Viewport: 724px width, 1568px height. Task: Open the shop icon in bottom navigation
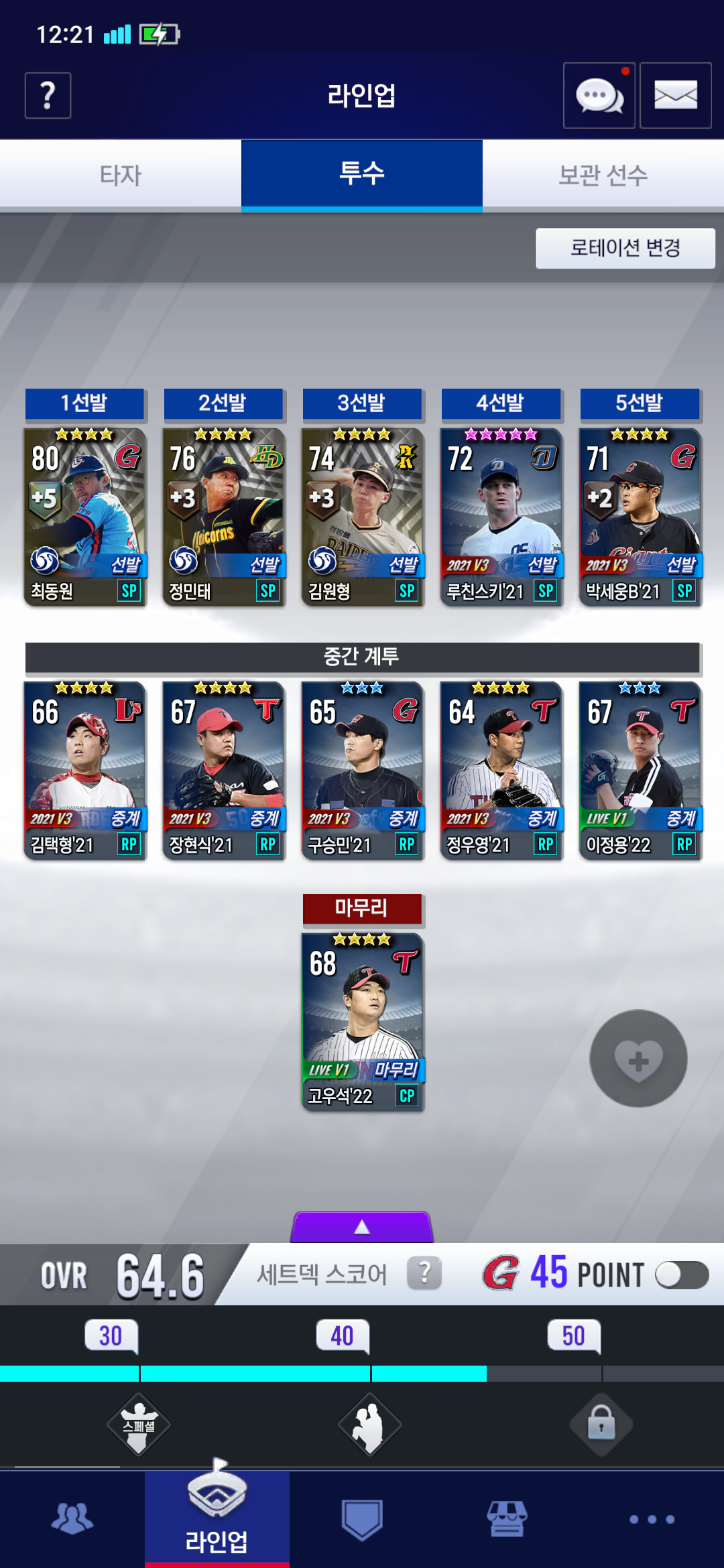point(507,1518)
